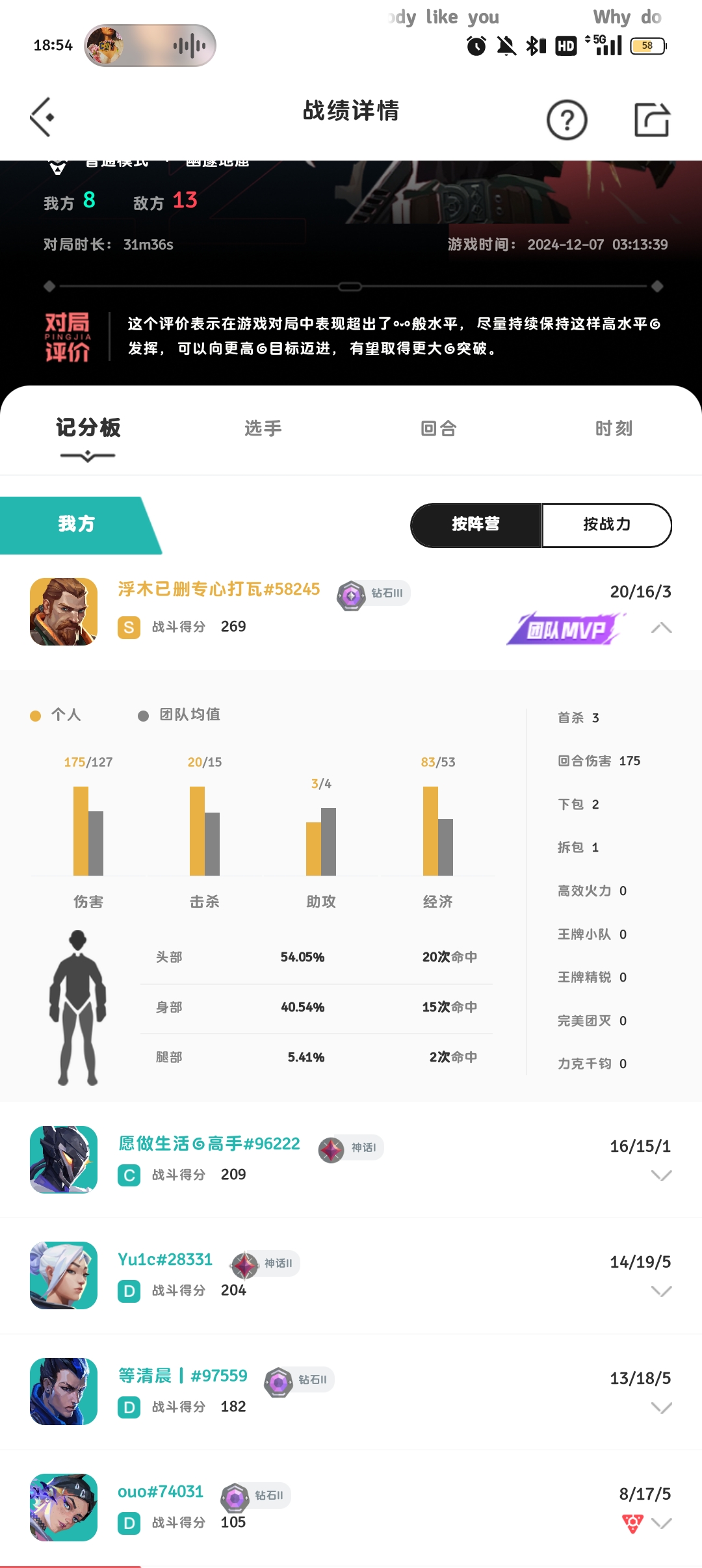Switch to the 时刻 tab
The width and height of the screenshot is (702, 1568).
tap(614, 428)
